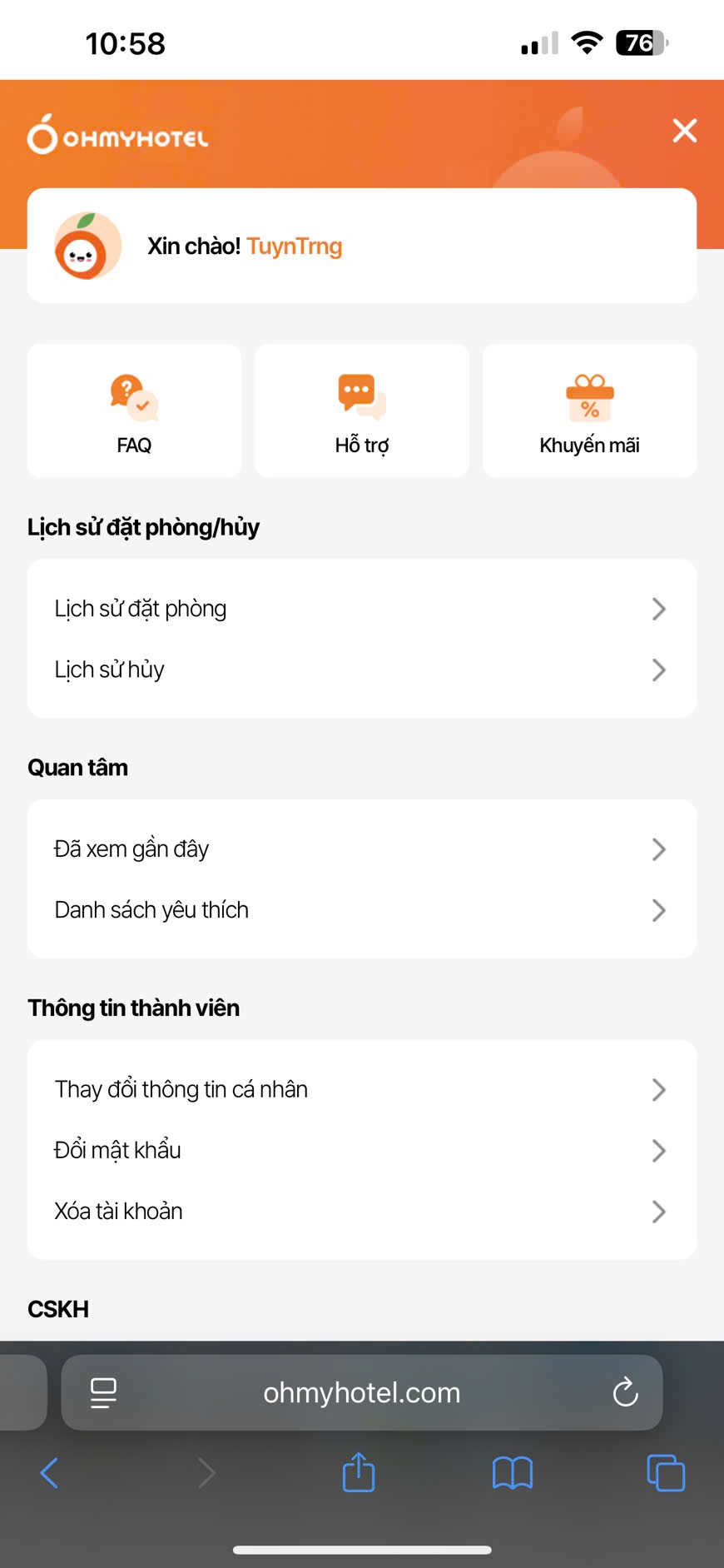Open Lịch sử hủy row
Viewport: 724px width, 1568px height.
point(361,670)
